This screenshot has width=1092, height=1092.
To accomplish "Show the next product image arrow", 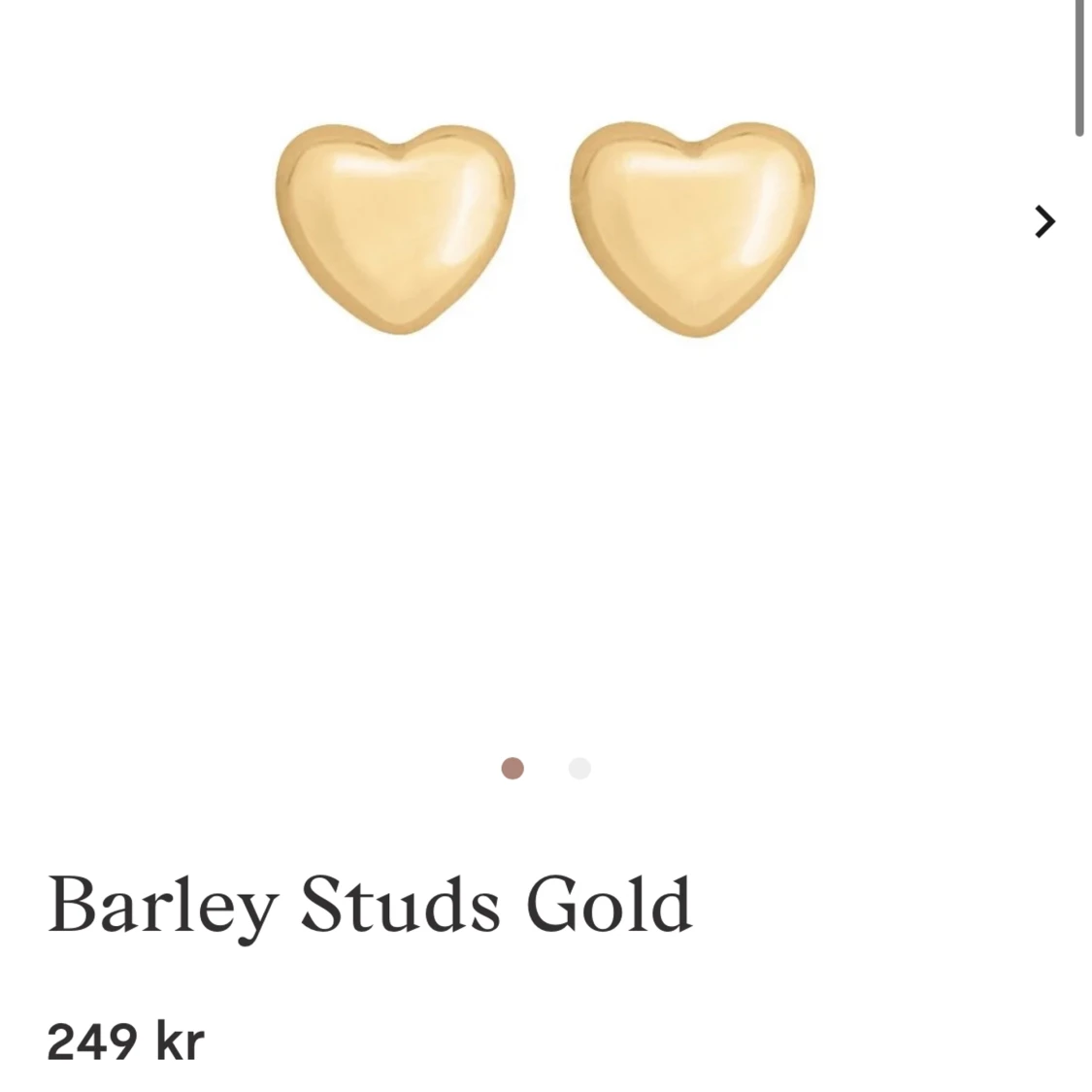I will pyautogui.click(x=1044, y=221).
